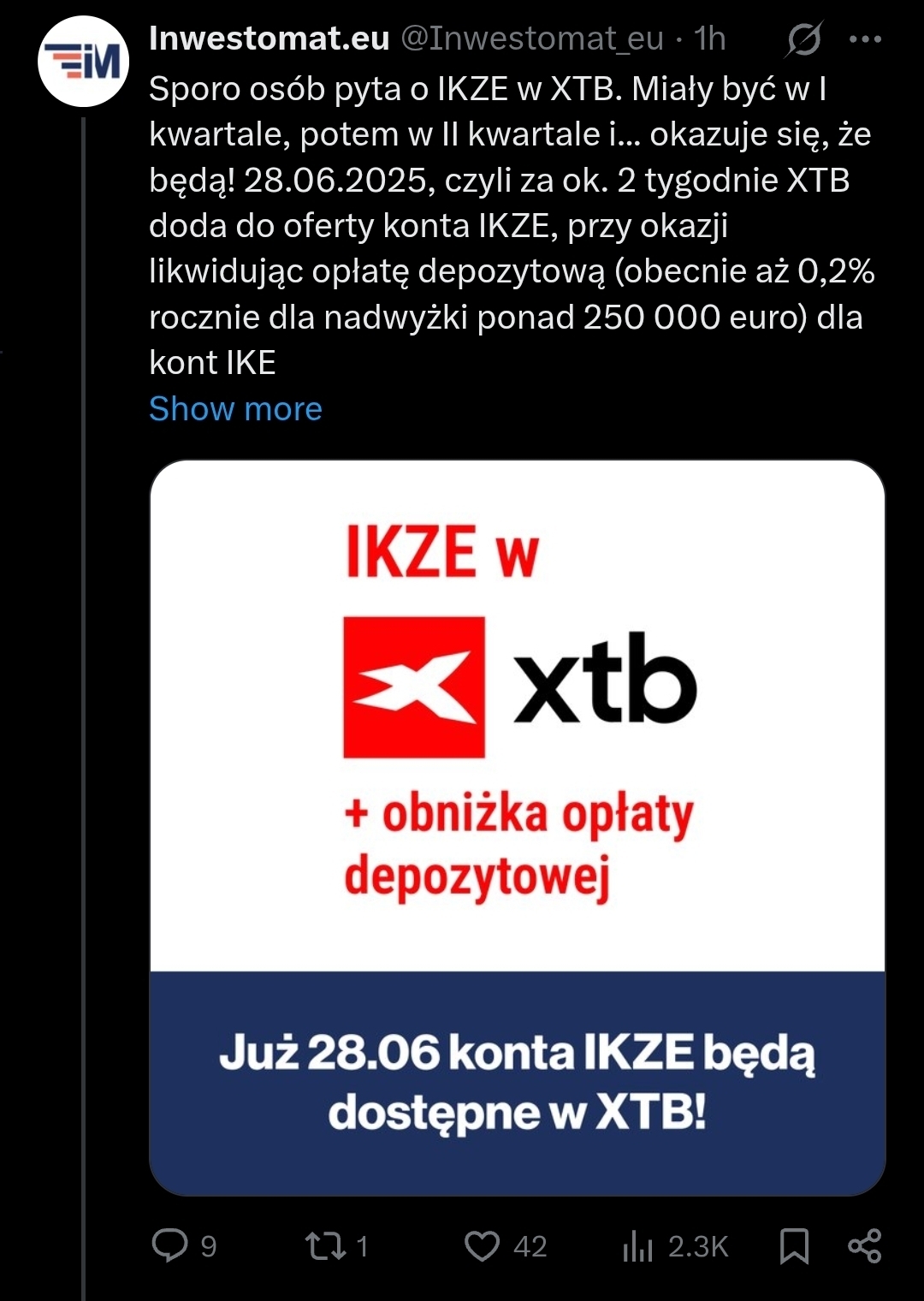The image size is (924, 1301).
Task: Open the Grok icon on the post
Action: (804, 39)
